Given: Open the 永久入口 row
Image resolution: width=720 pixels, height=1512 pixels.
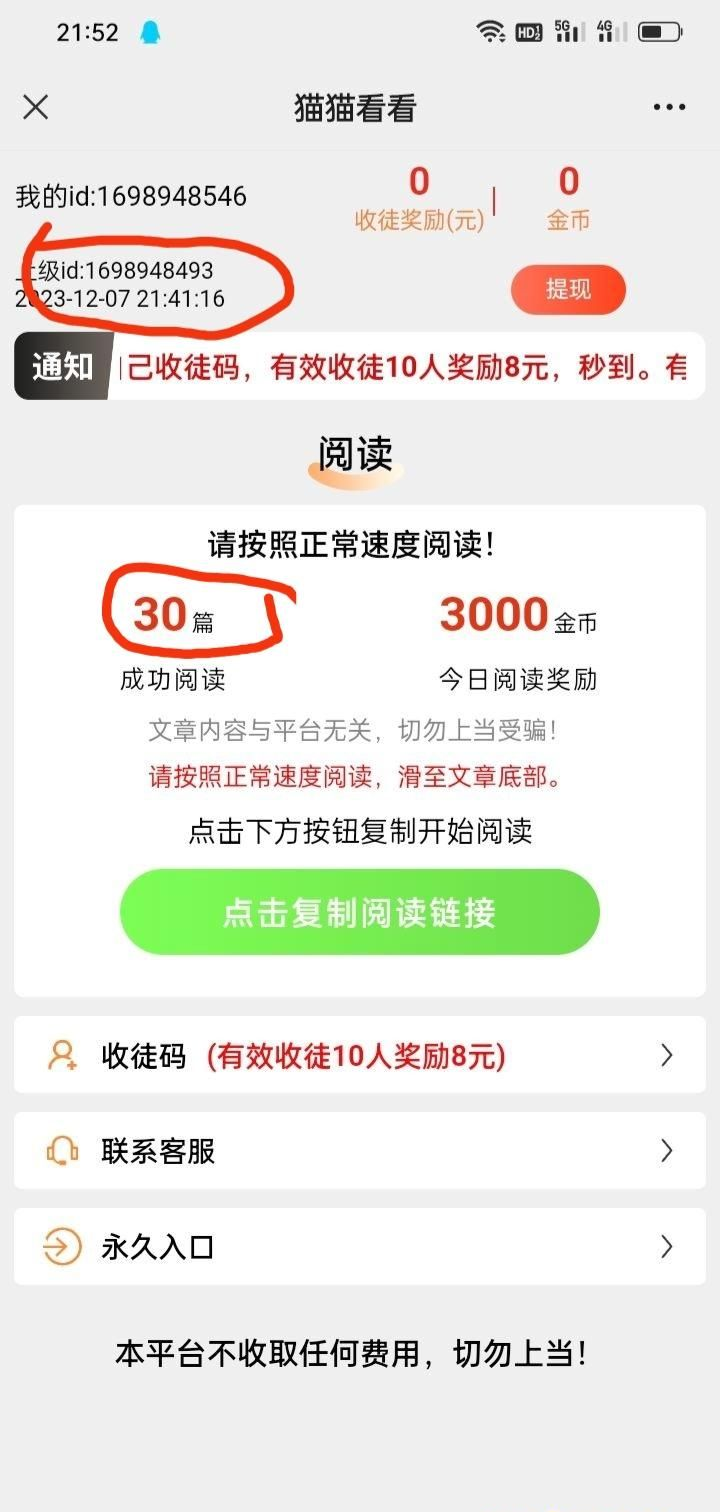Looking at the screenshot, I should click(359, 1247).
